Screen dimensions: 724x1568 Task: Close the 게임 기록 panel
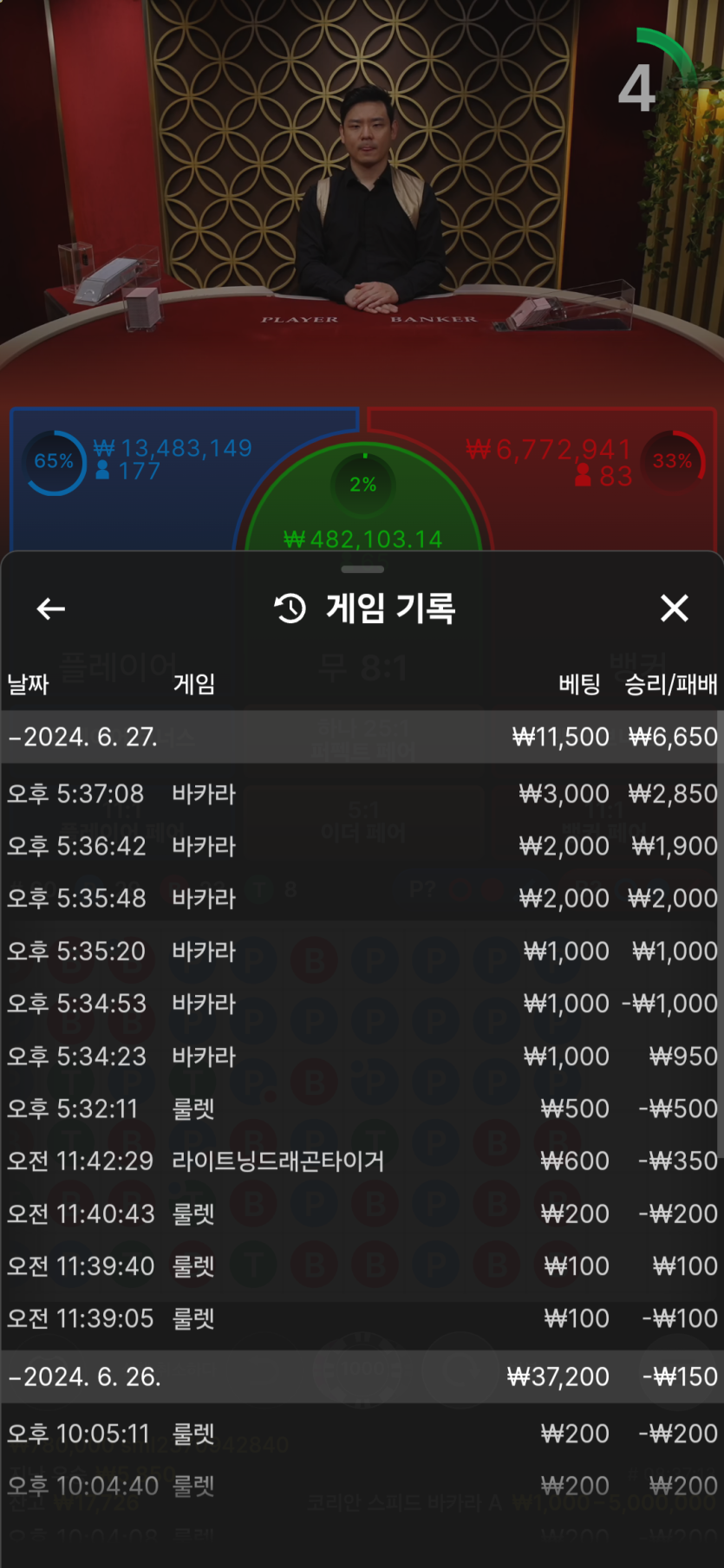point(674,608)
